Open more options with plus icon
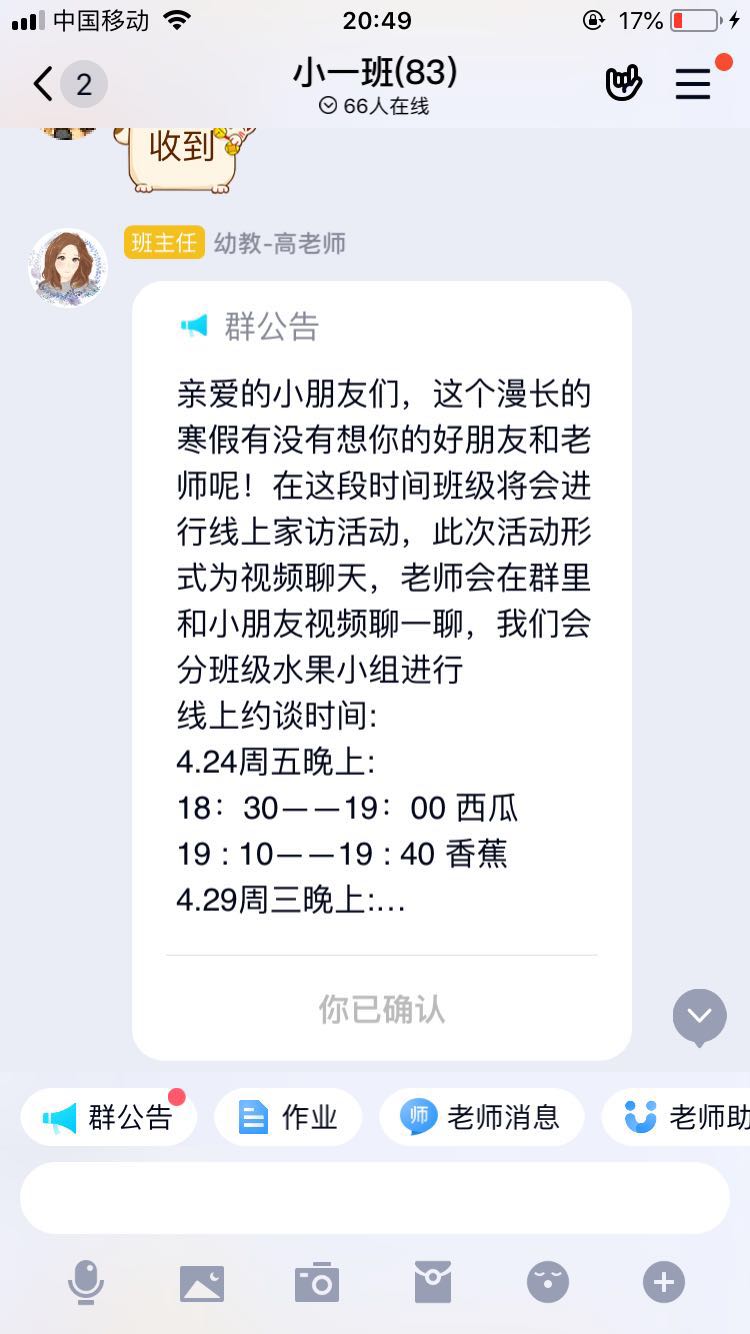750x1334 pixels. (x=664, y=1282)
